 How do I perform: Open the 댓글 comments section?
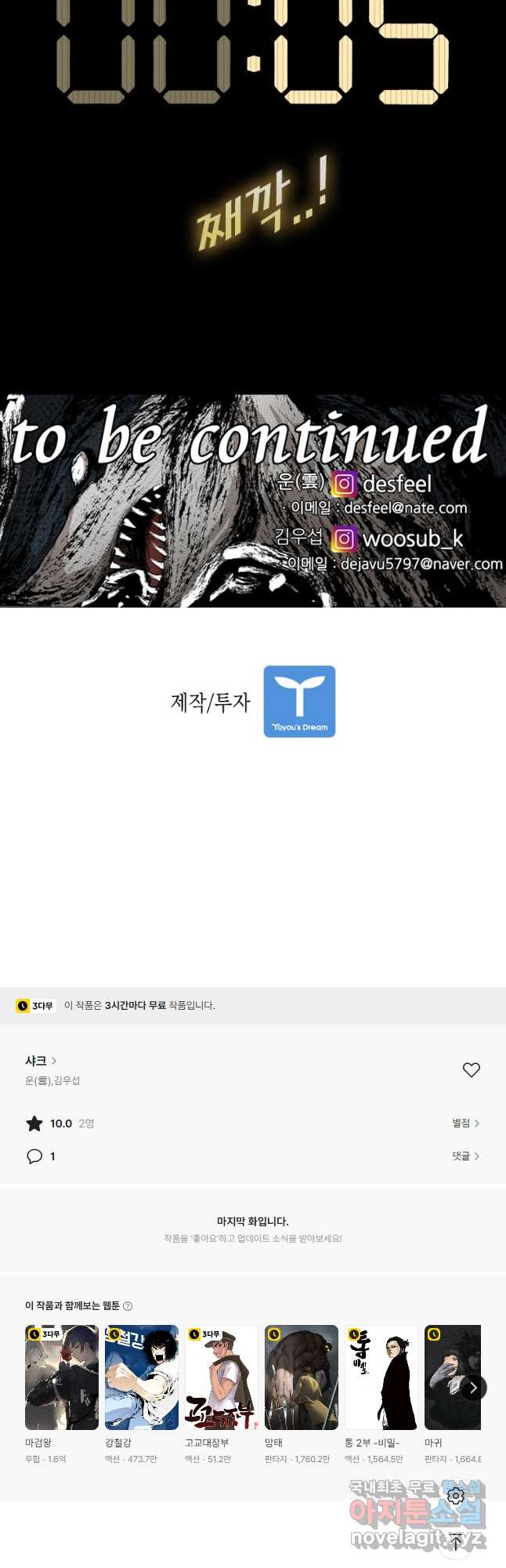pos(465,1156)
